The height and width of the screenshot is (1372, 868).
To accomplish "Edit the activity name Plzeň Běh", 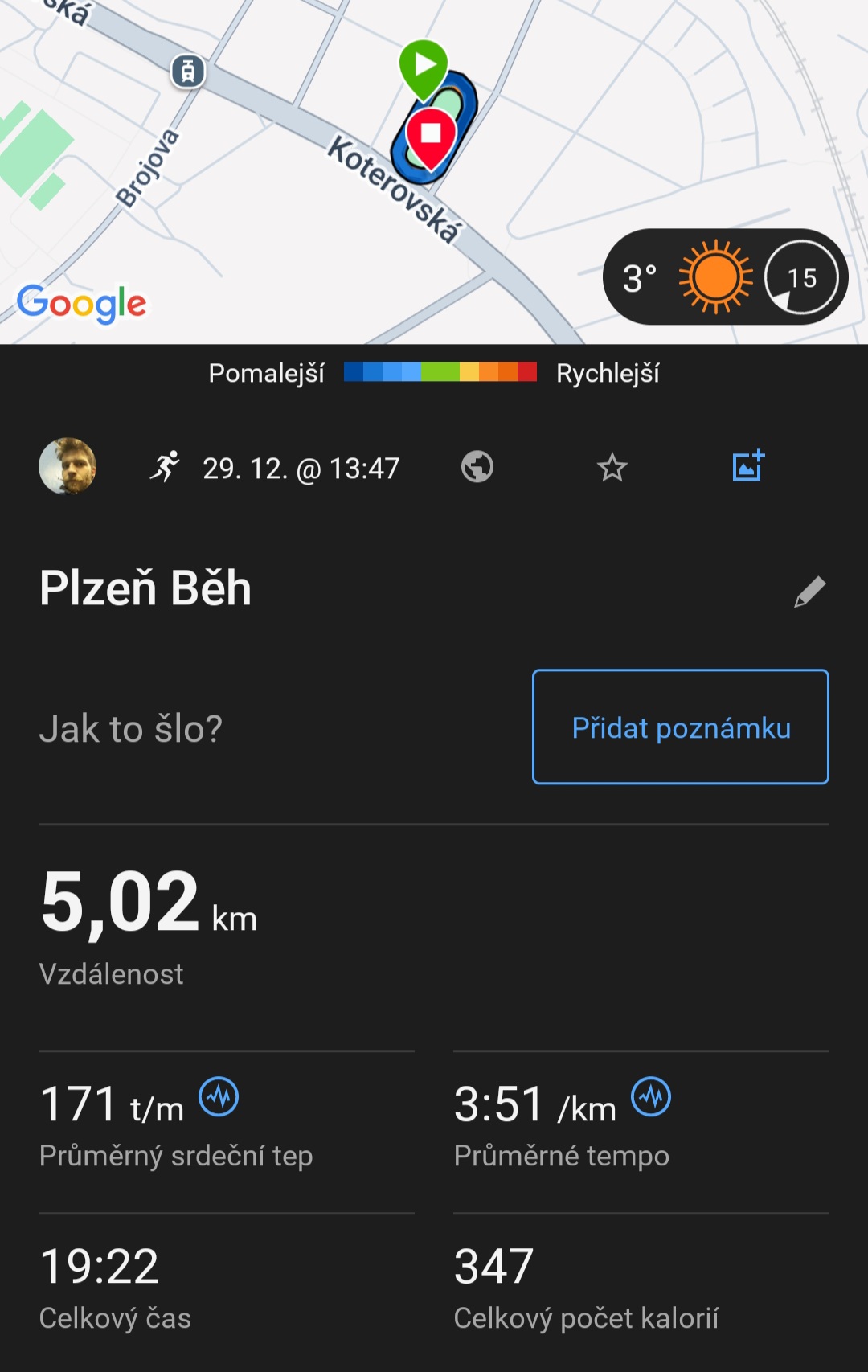I will click(x=809, y=592).
